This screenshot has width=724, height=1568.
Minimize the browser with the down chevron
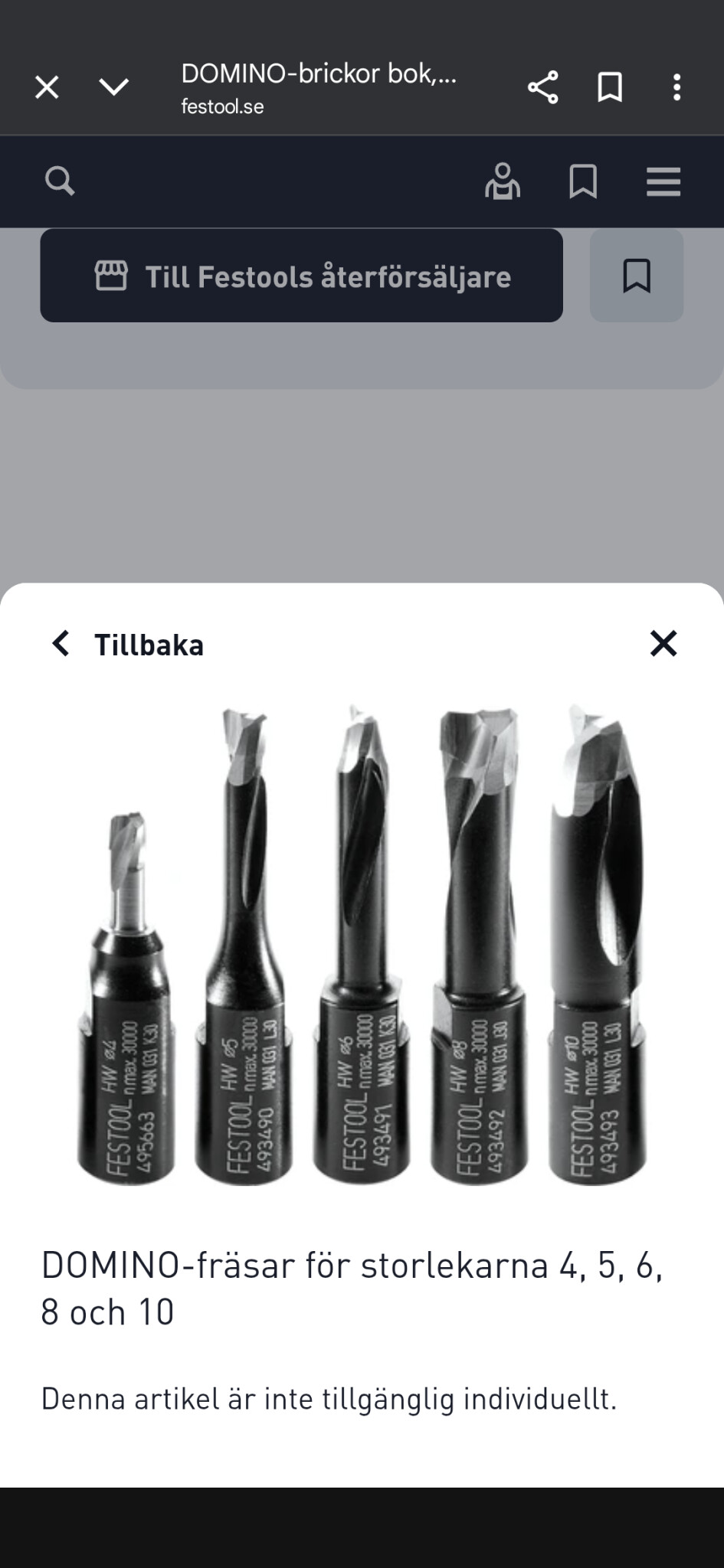pos(114,87)
